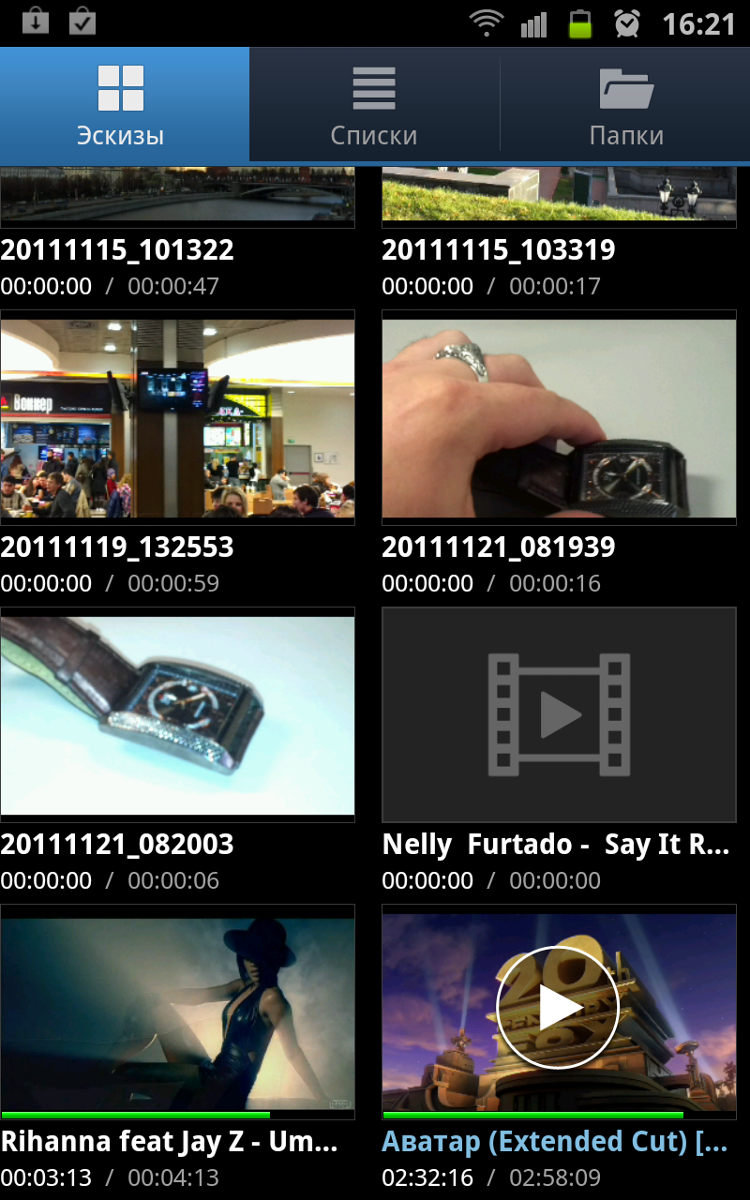Play the Аватар (Extended Cut) video

click(558, 1008)
